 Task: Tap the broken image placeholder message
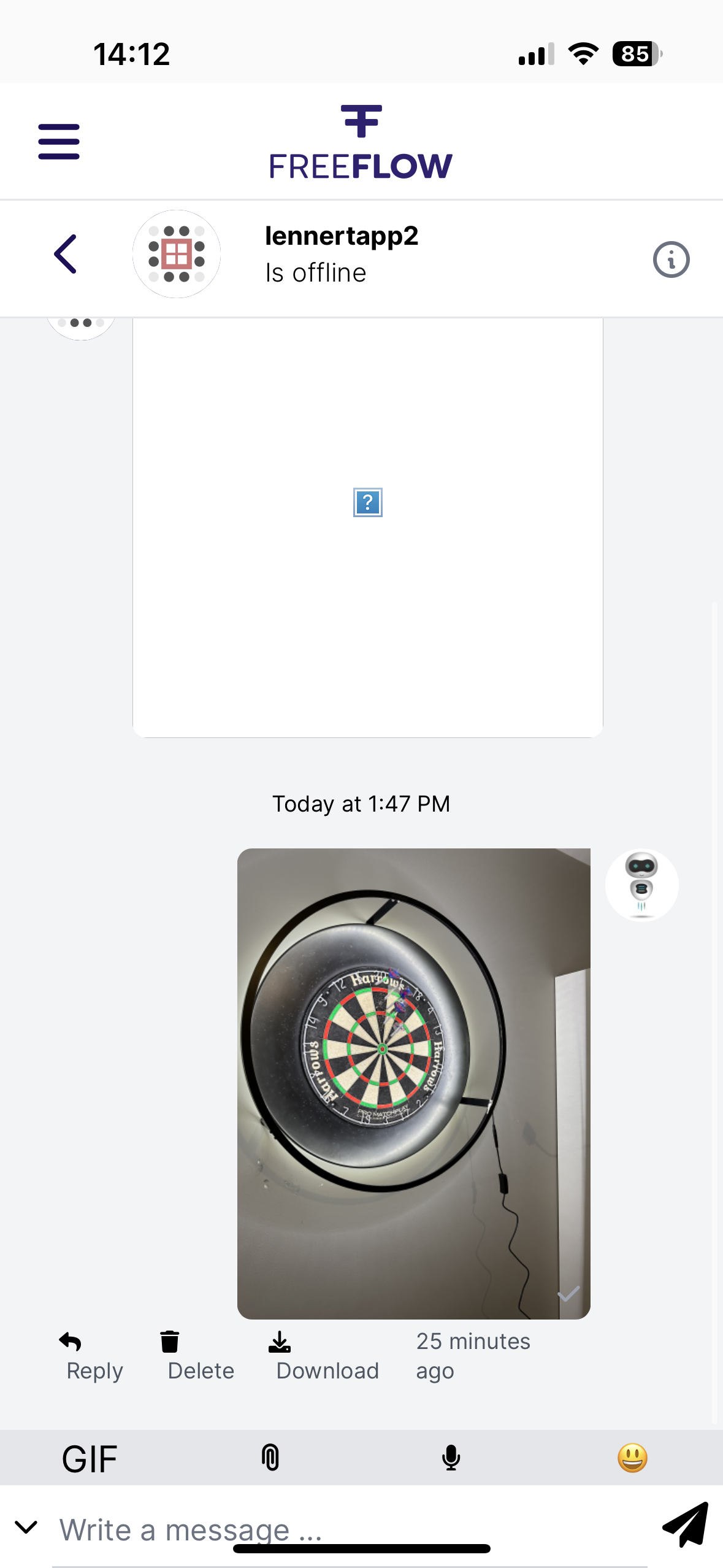point(367,502)
